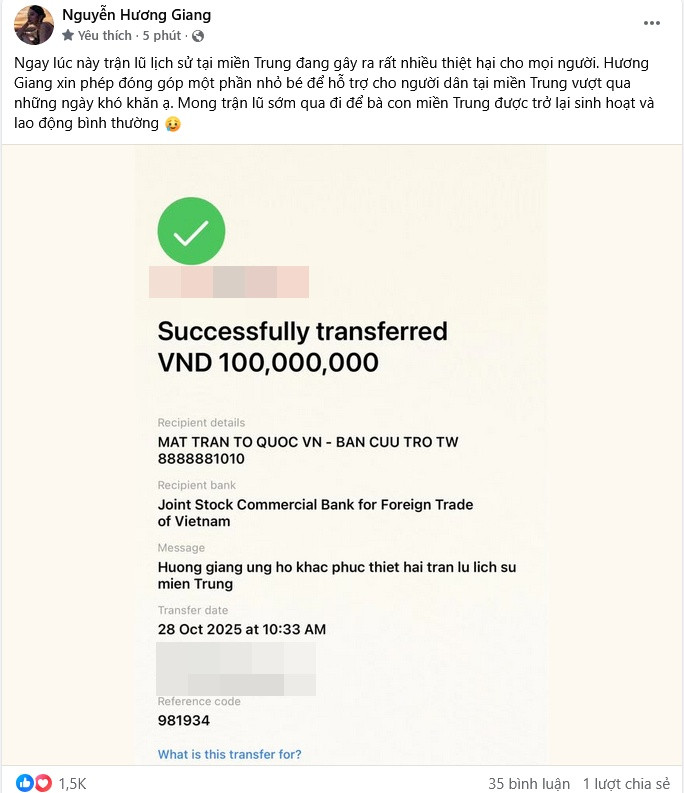The height and width of the screenshot is (793, 684).
Task: Open the post's 5 phút timestamp
Action: pyautogui.click(x=161, y=35)
